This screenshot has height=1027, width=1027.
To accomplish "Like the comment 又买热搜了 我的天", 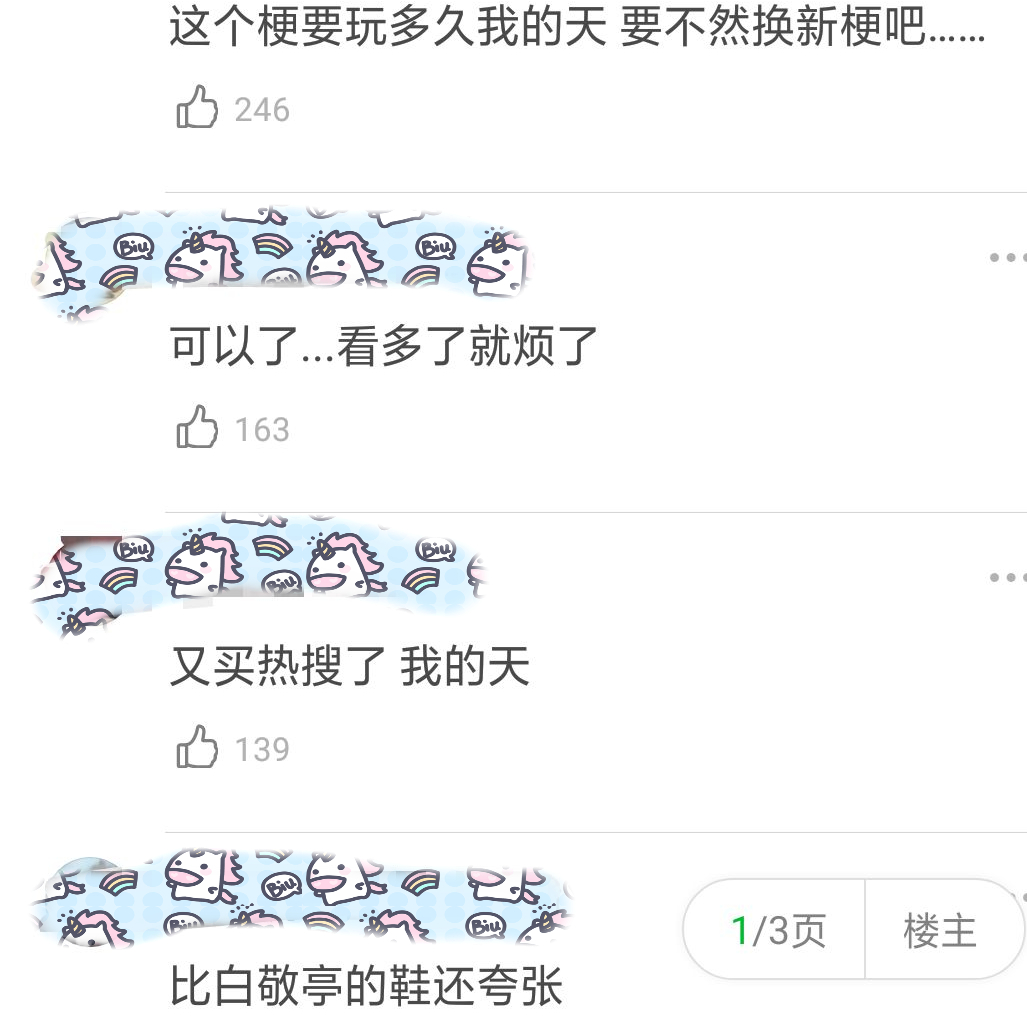I will [x=197, y=747].
